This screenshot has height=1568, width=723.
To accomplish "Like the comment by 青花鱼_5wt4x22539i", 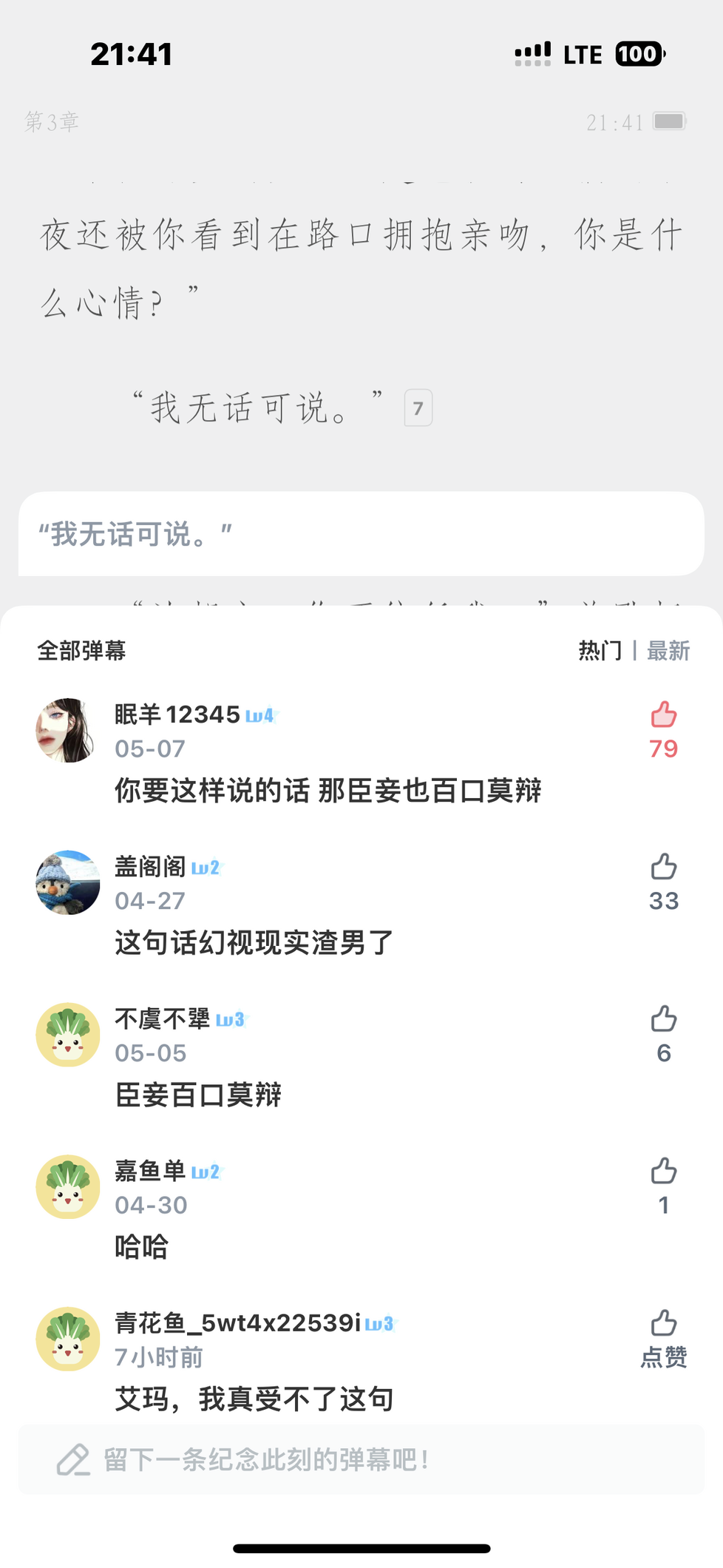I will click(x=663, y=1324).
